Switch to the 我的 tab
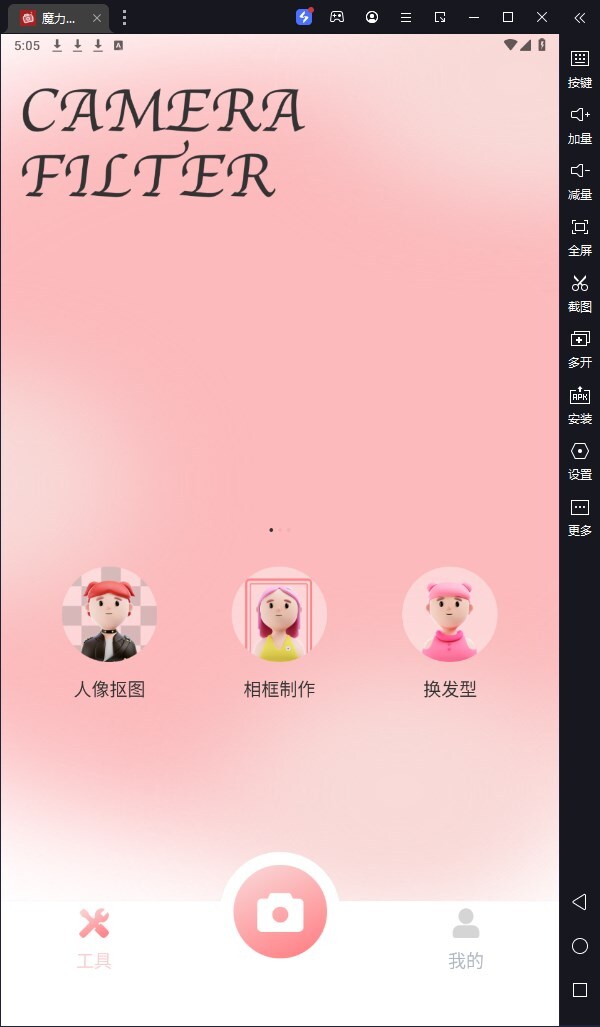The image size is (600, 1027). click(465, 938)
